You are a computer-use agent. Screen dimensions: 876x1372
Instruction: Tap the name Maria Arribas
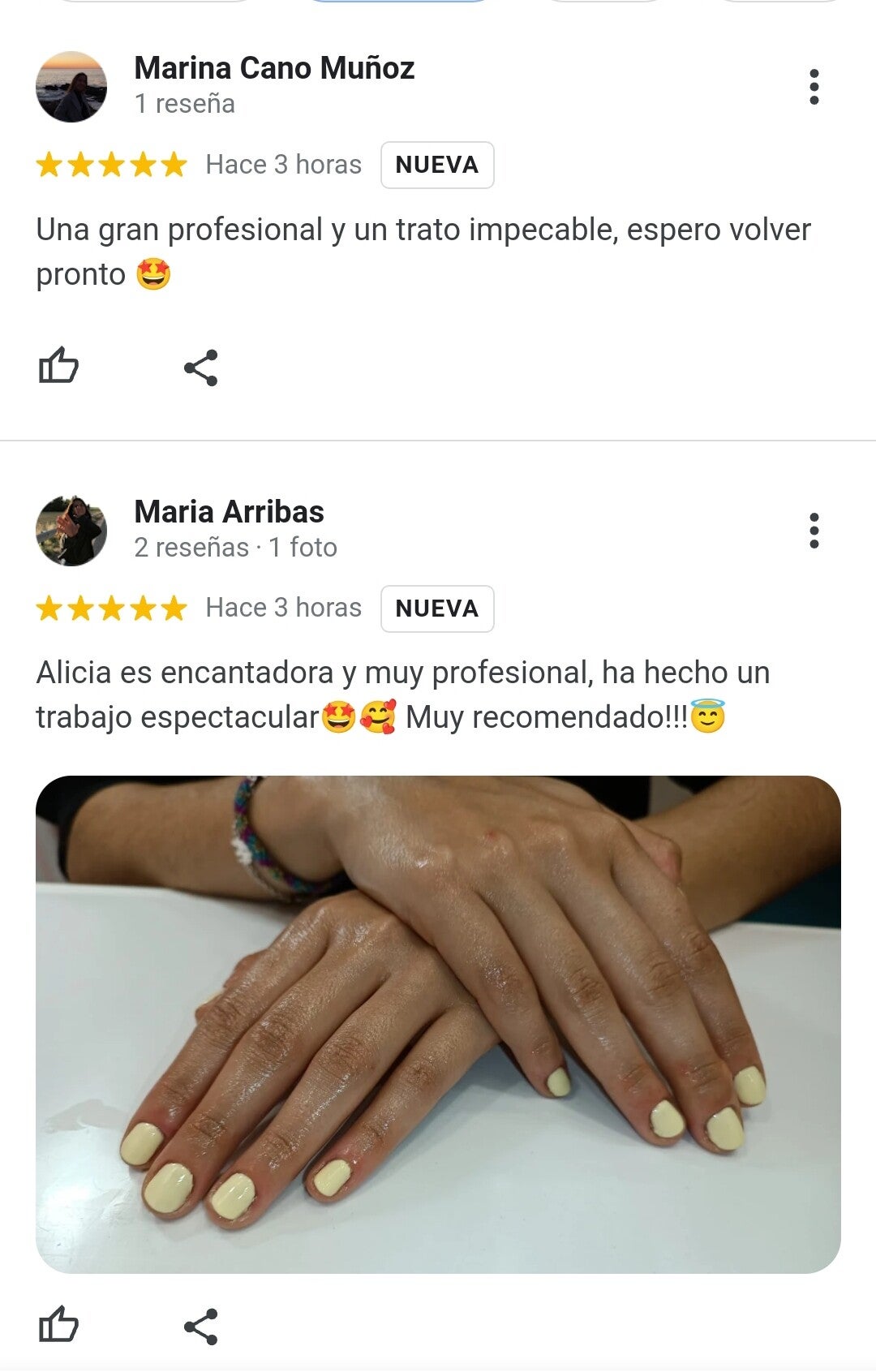click(229, 512)
